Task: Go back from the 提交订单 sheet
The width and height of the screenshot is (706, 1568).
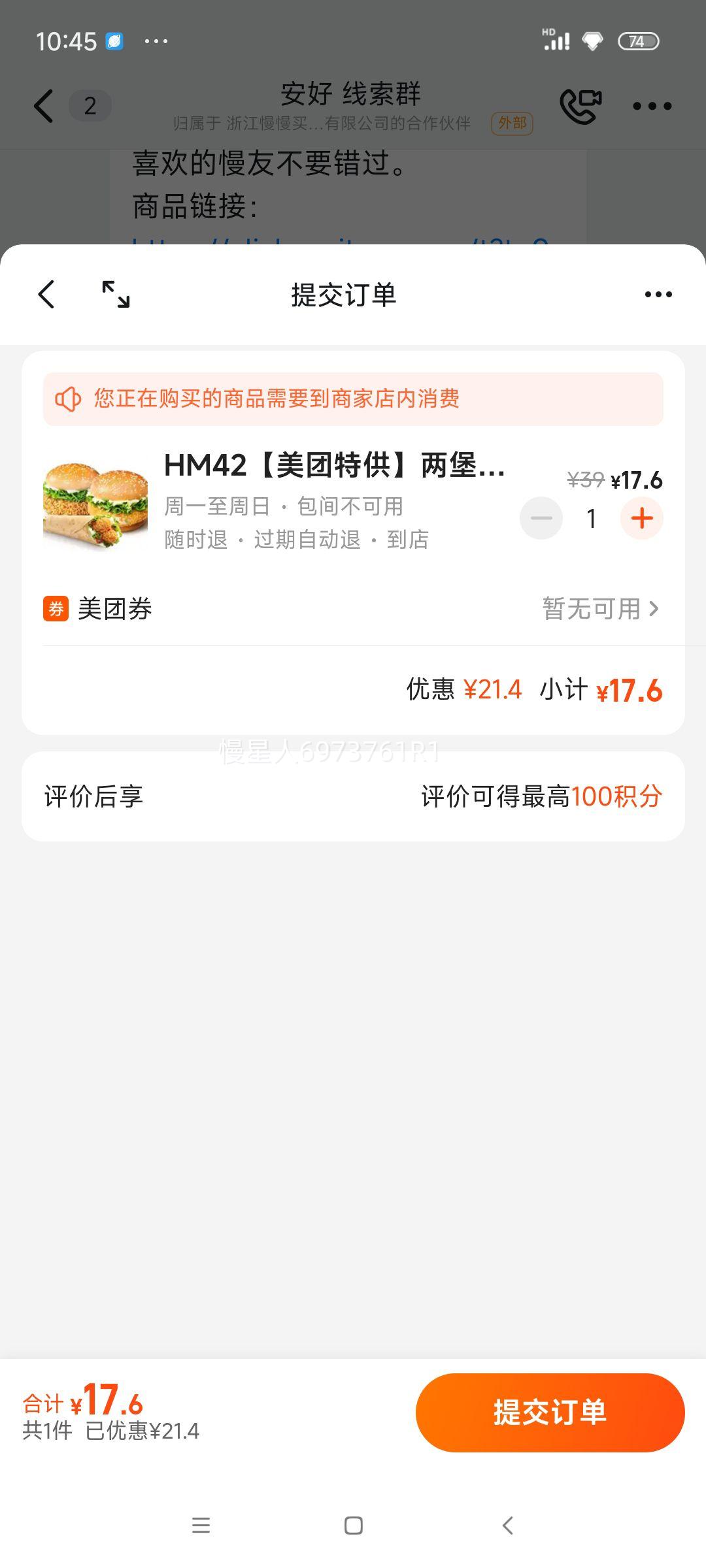Action: (x=46, y=295)
